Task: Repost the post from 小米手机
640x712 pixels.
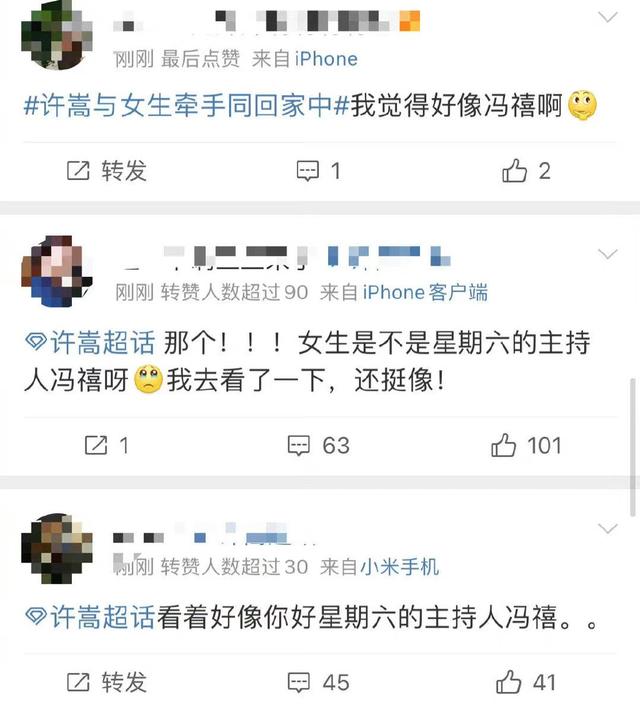Action: (107, 682)
